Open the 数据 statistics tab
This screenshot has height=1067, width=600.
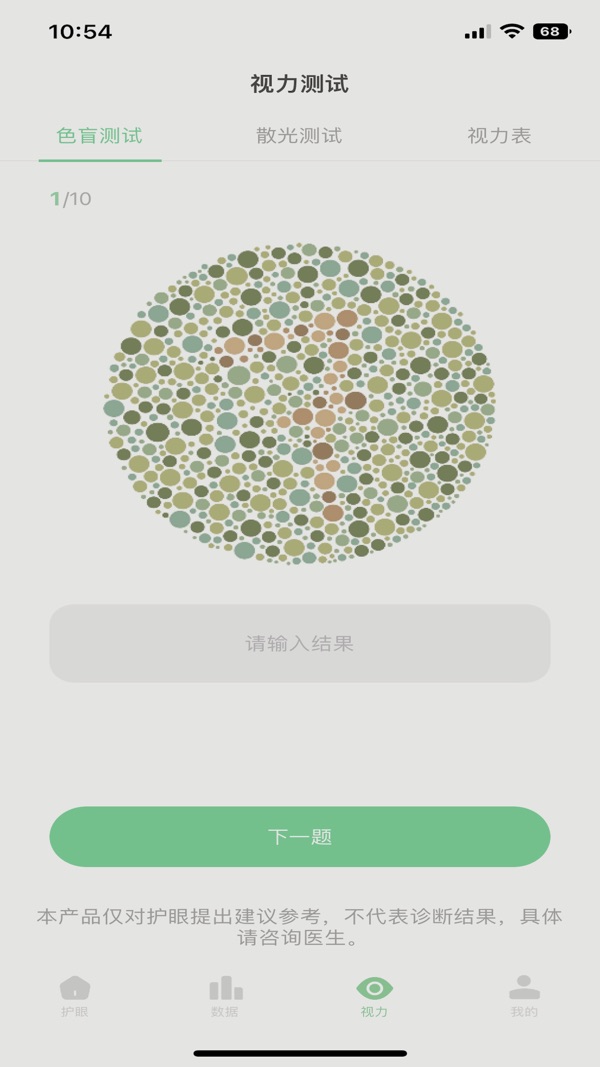(225, 996)
